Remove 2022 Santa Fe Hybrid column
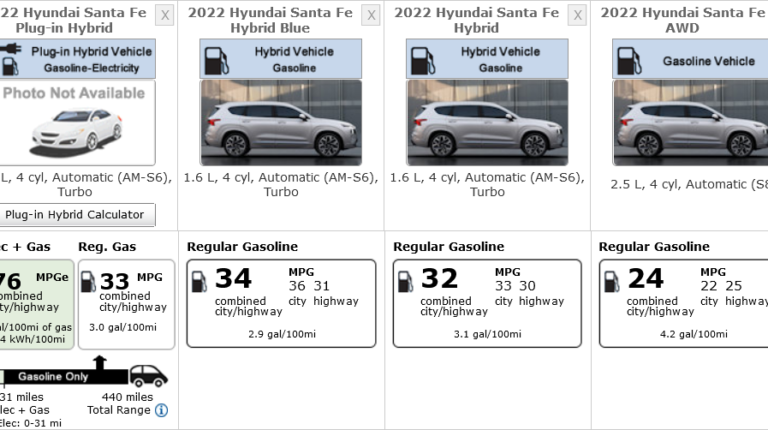768x430 pixels. [x=577, y=15]
